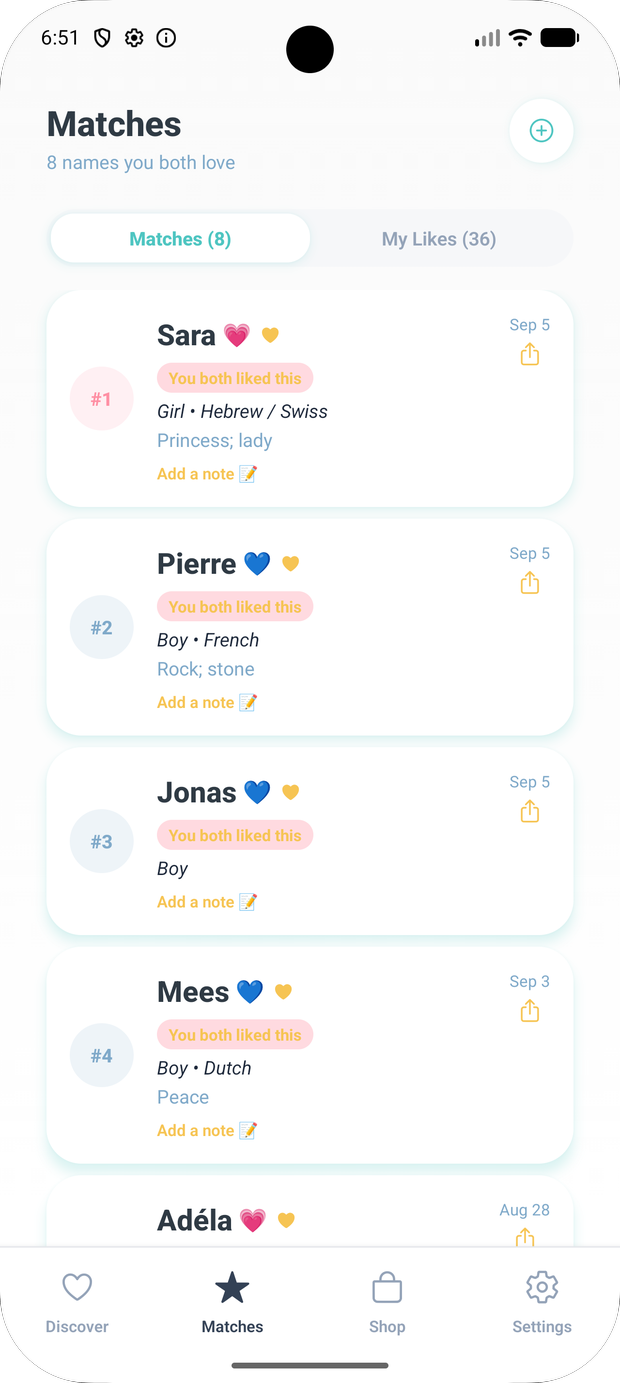
Task: Open the Mees match card
Action: [x=310, y=1056]
